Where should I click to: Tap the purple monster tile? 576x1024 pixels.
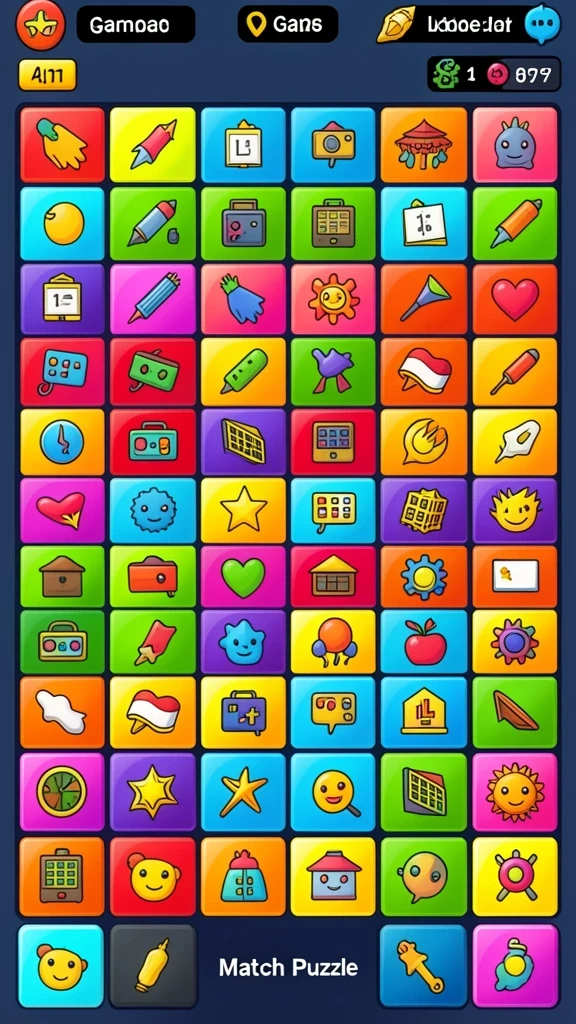(515, 144)
